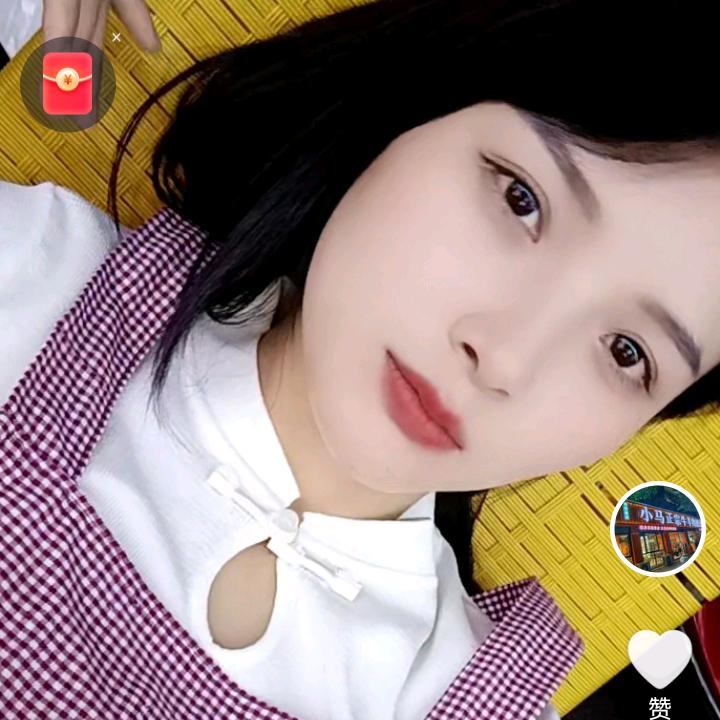Open the creator's profile avatar
Image resolution: width=720 pixels, height=720 pixels.
658,529
